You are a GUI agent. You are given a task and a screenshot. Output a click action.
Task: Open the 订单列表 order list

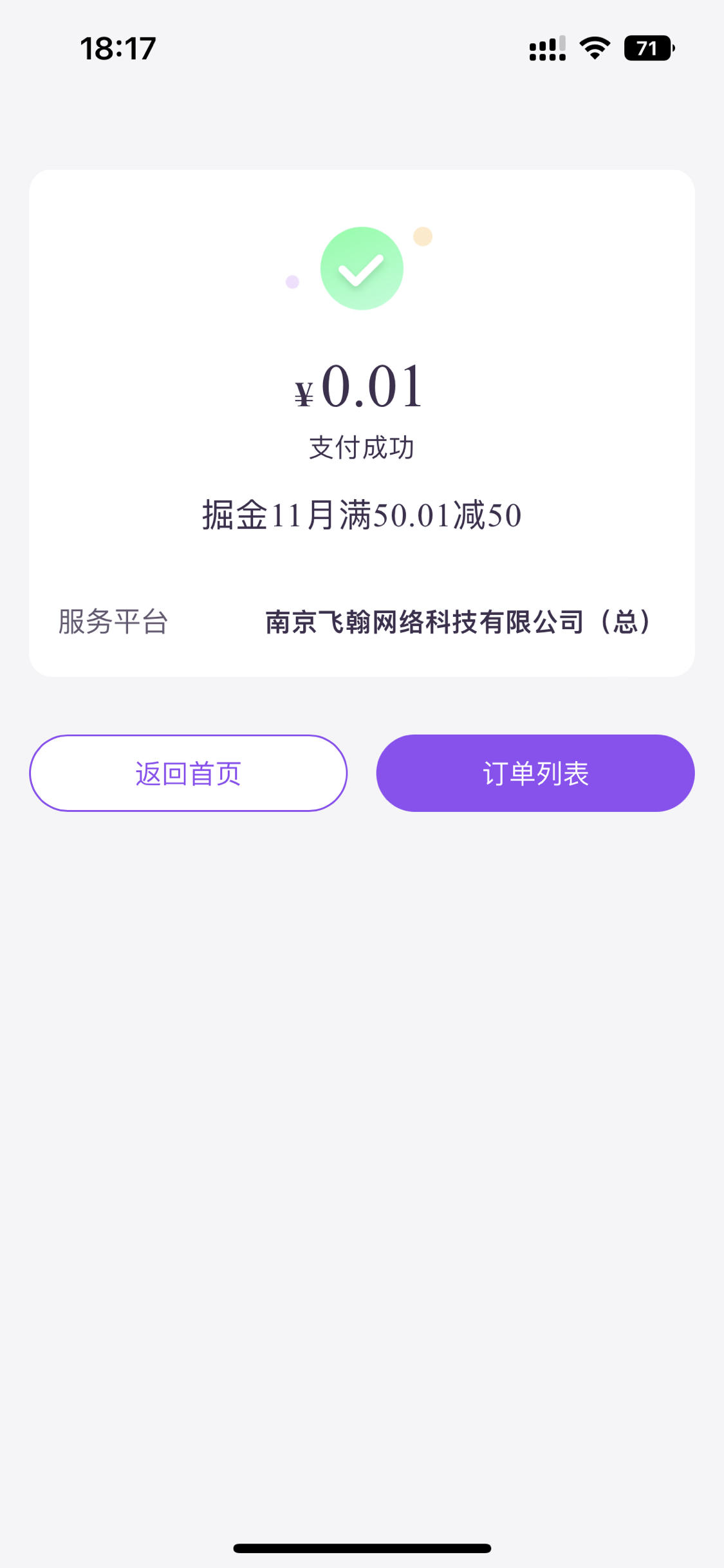(x=535, y=773)
